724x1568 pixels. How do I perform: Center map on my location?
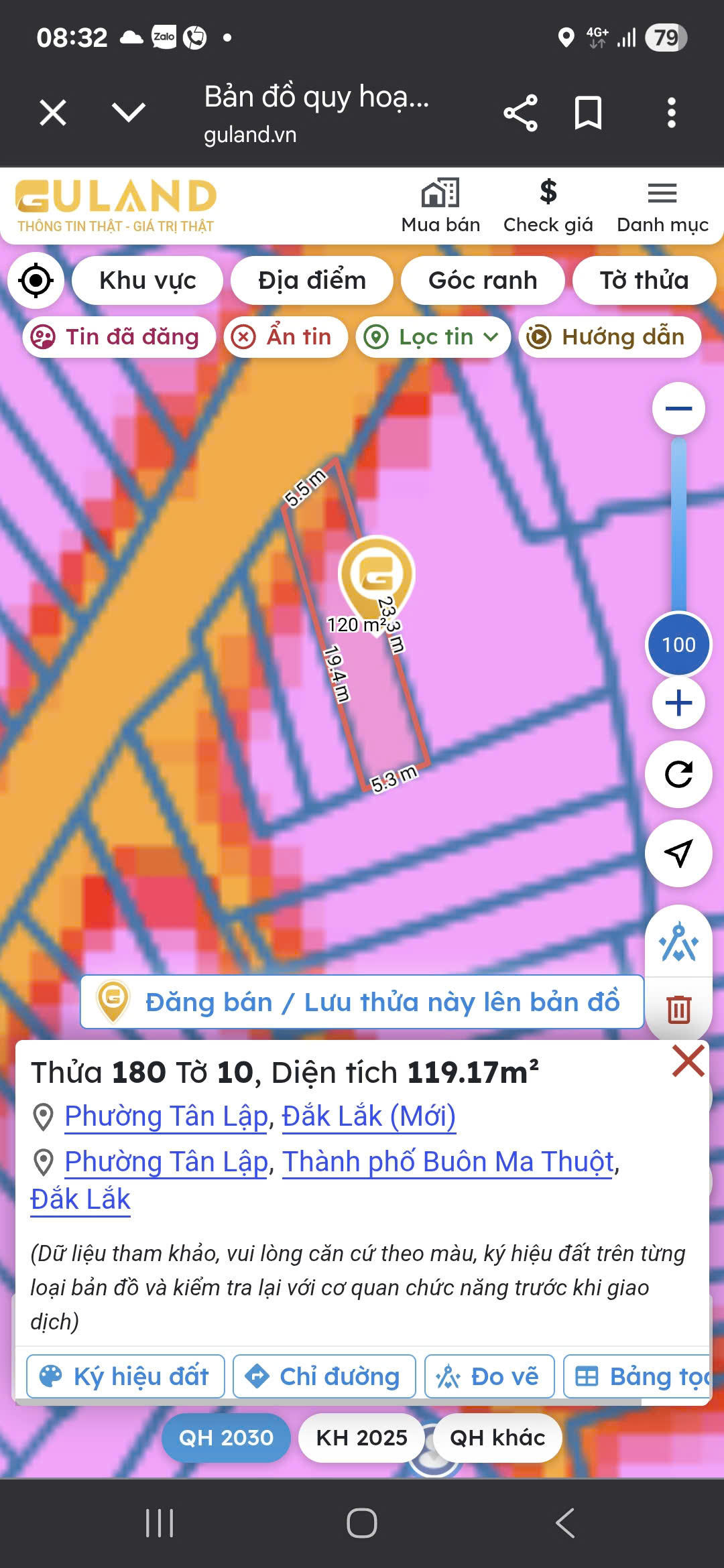(36, 280)
